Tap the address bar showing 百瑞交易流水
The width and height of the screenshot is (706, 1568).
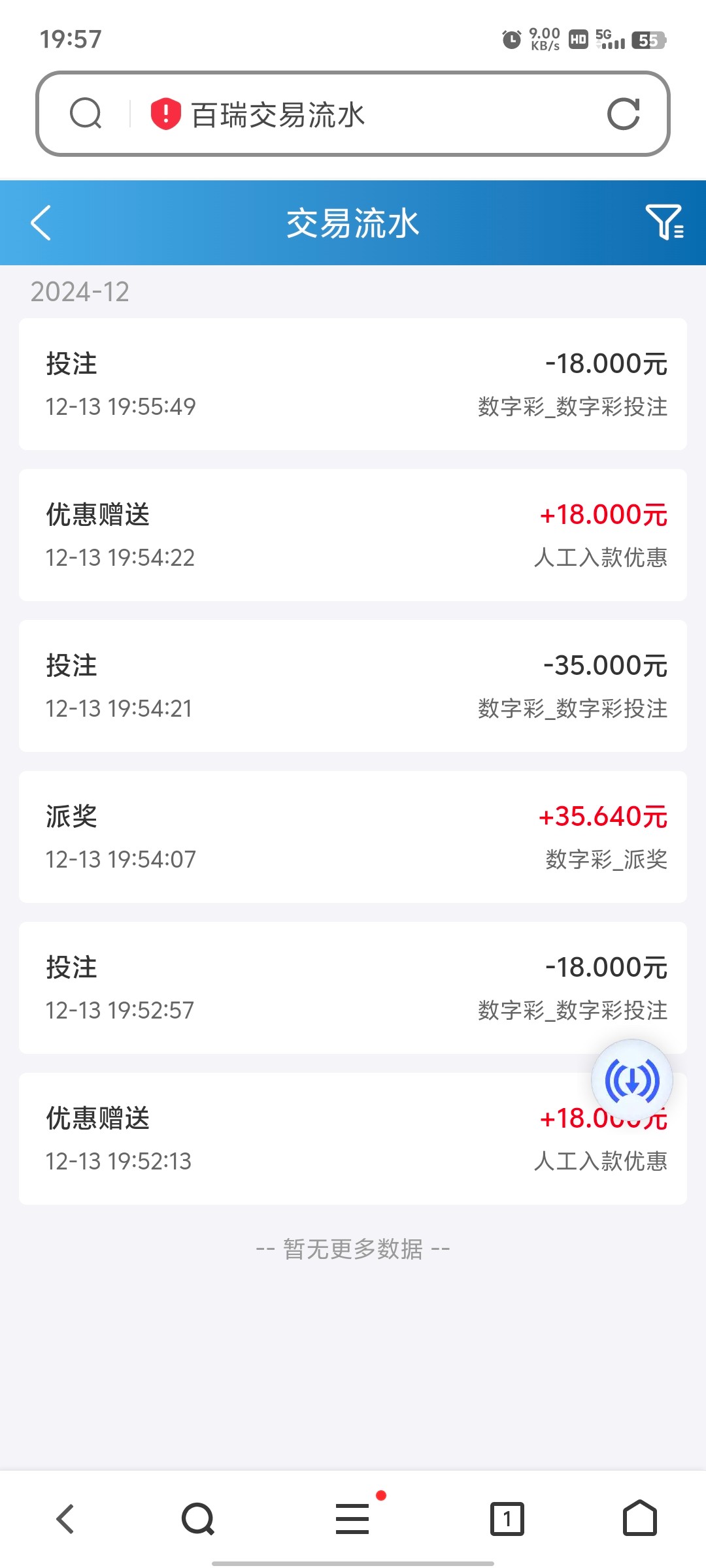tap(353, 114)
